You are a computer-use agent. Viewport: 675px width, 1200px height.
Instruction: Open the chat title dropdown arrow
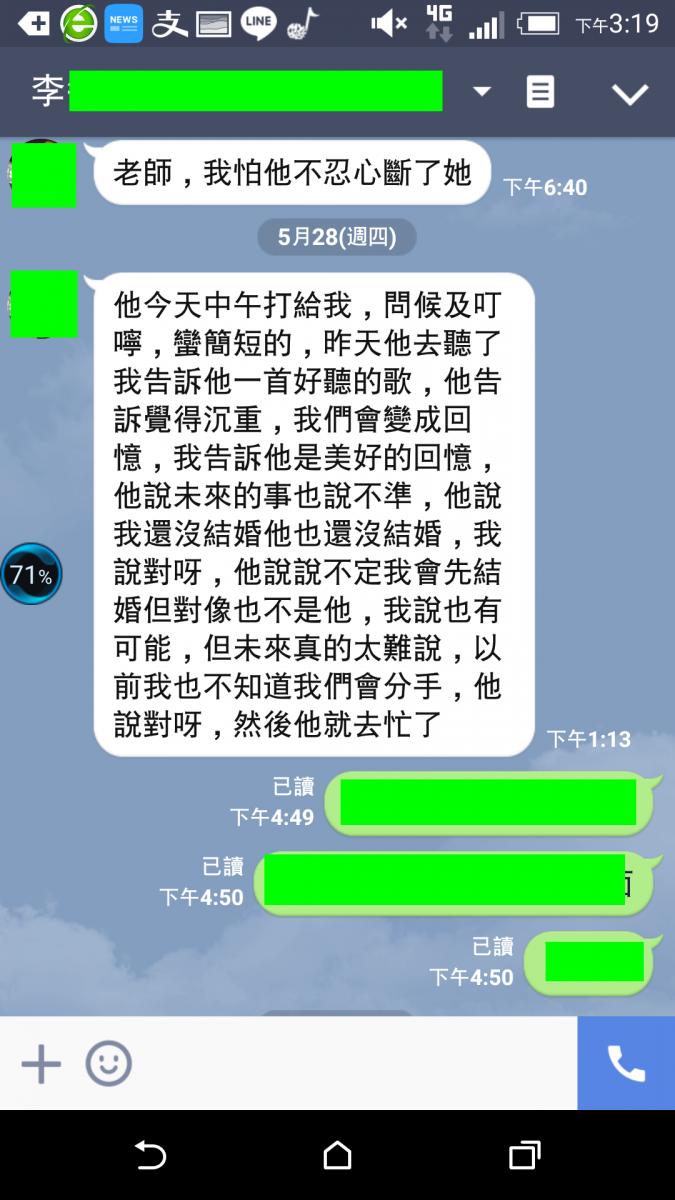(x=482, y=92)
